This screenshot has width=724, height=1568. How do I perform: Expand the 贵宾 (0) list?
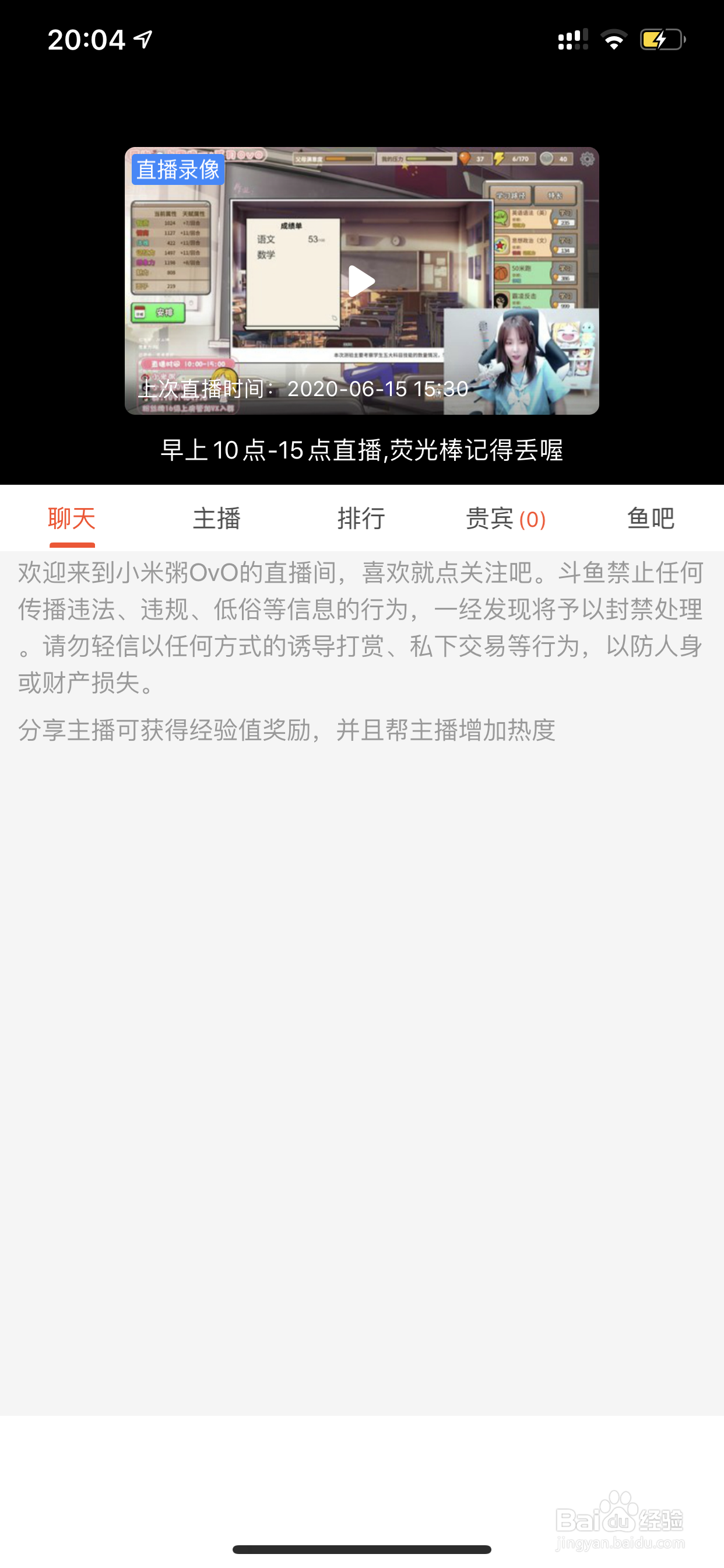tap(505, 518)
